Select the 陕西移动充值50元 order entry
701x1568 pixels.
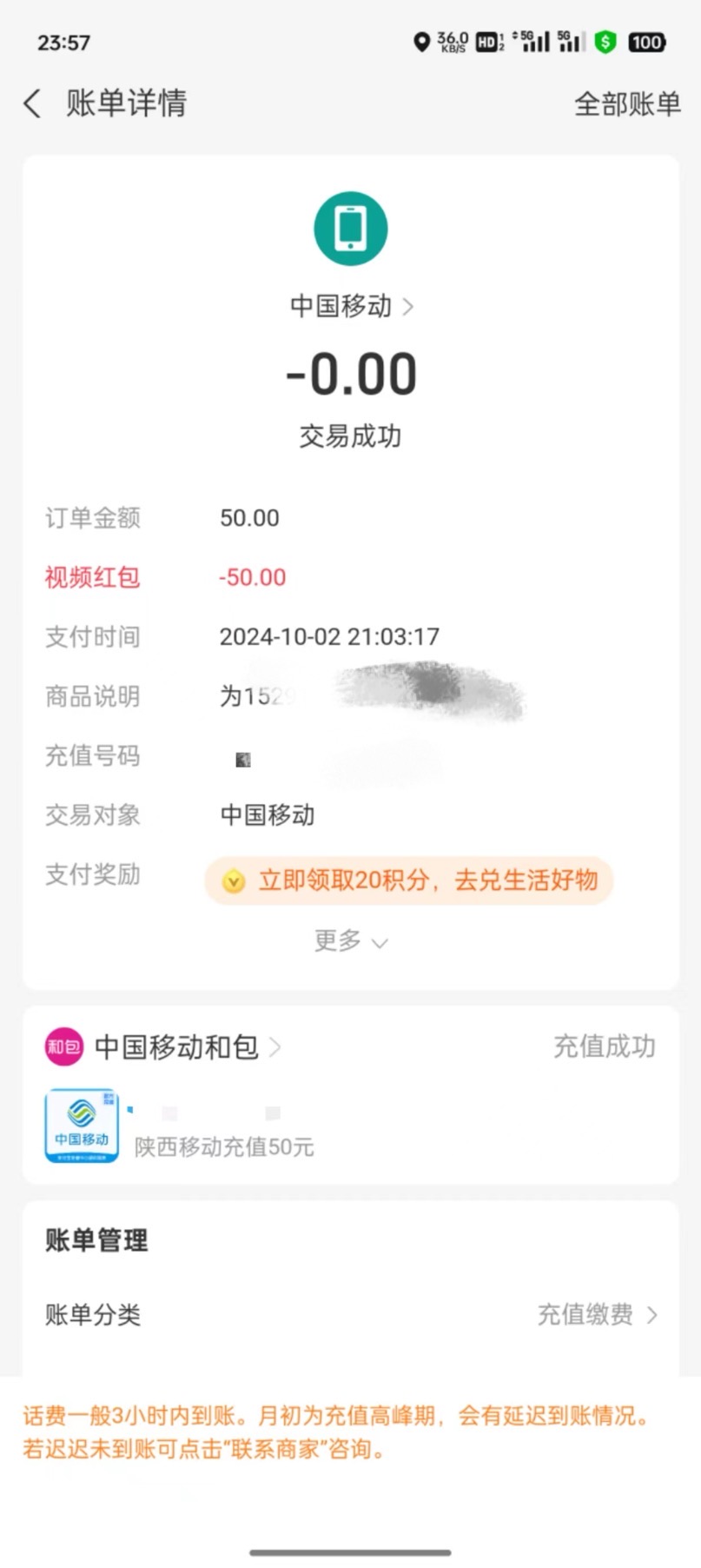(x=222, y=1146)
